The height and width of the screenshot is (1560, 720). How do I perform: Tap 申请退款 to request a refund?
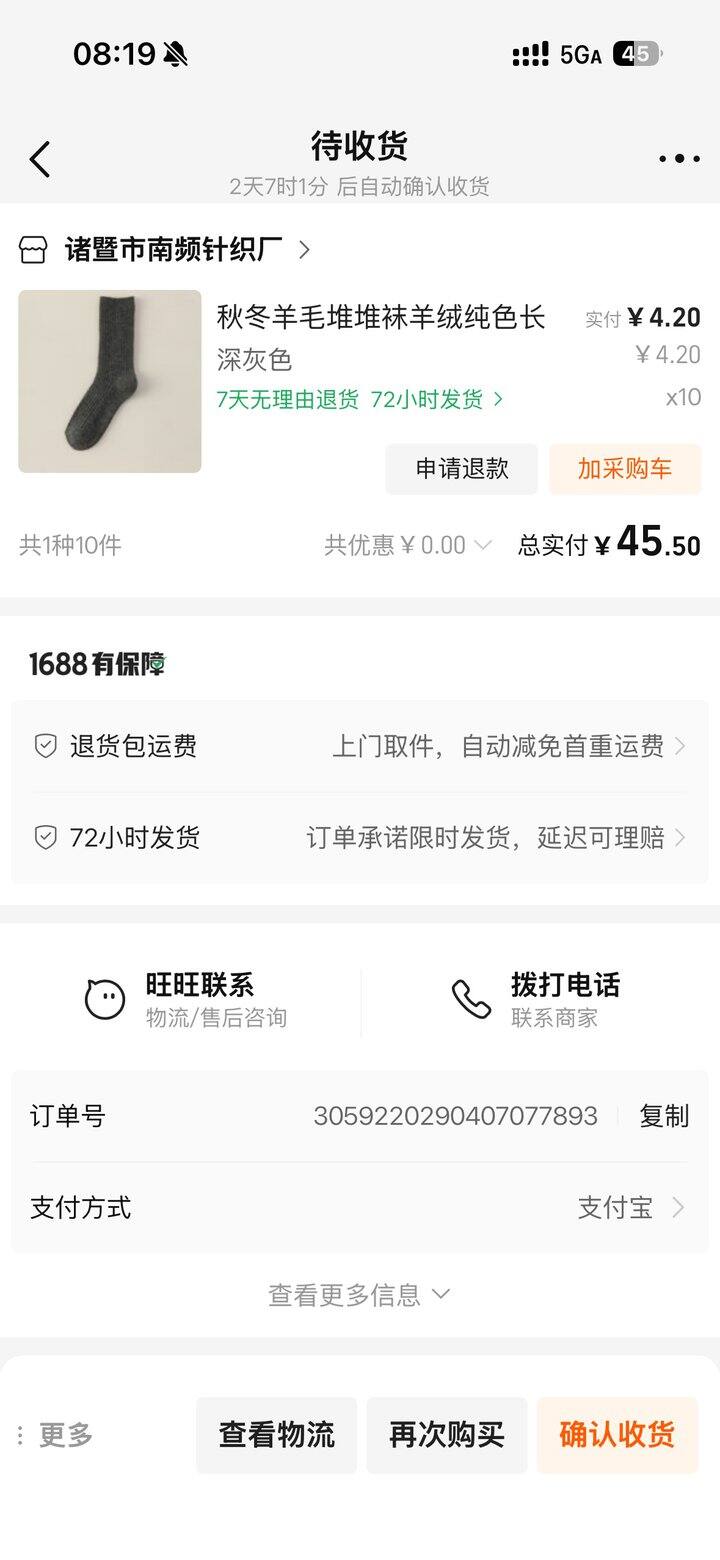(462, 469)
